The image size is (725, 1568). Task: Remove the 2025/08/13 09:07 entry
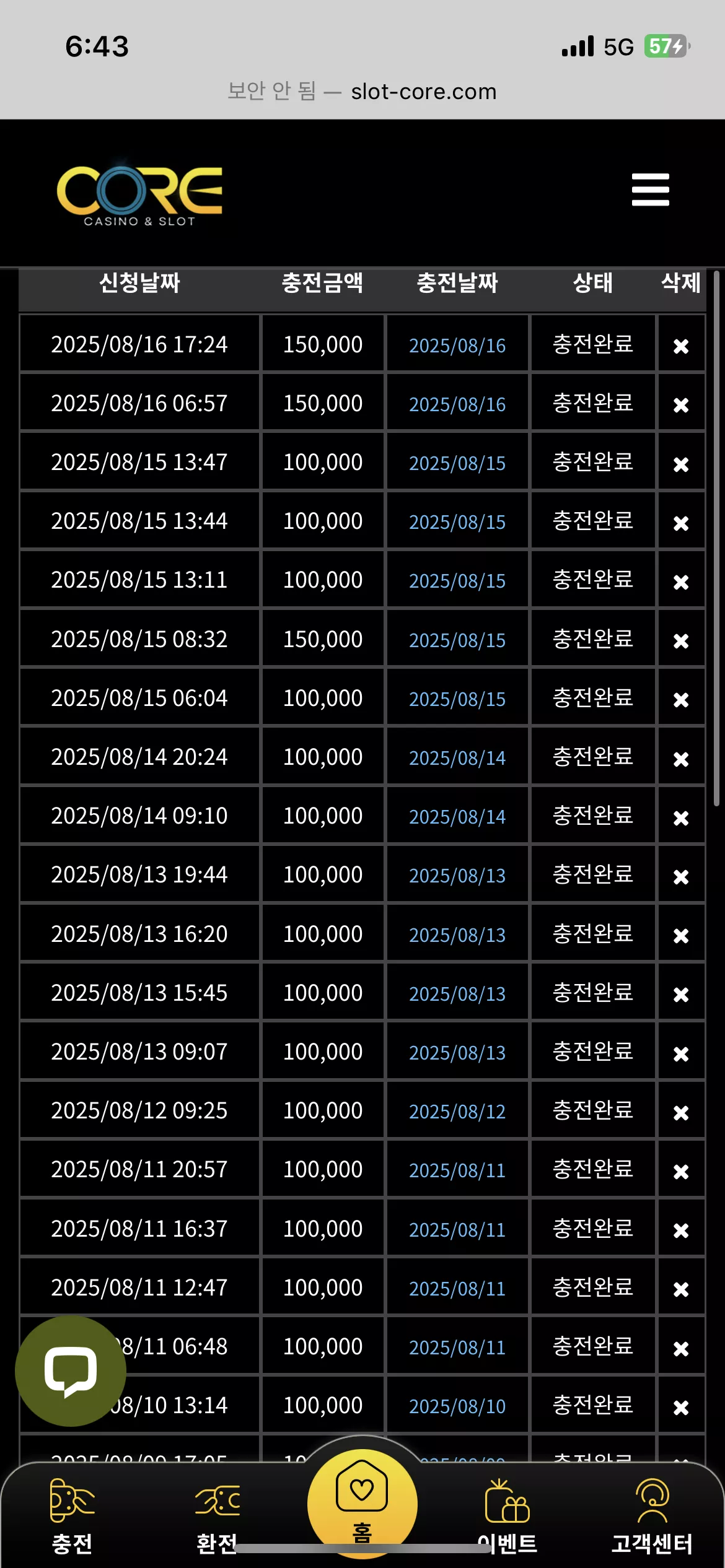681,1053
